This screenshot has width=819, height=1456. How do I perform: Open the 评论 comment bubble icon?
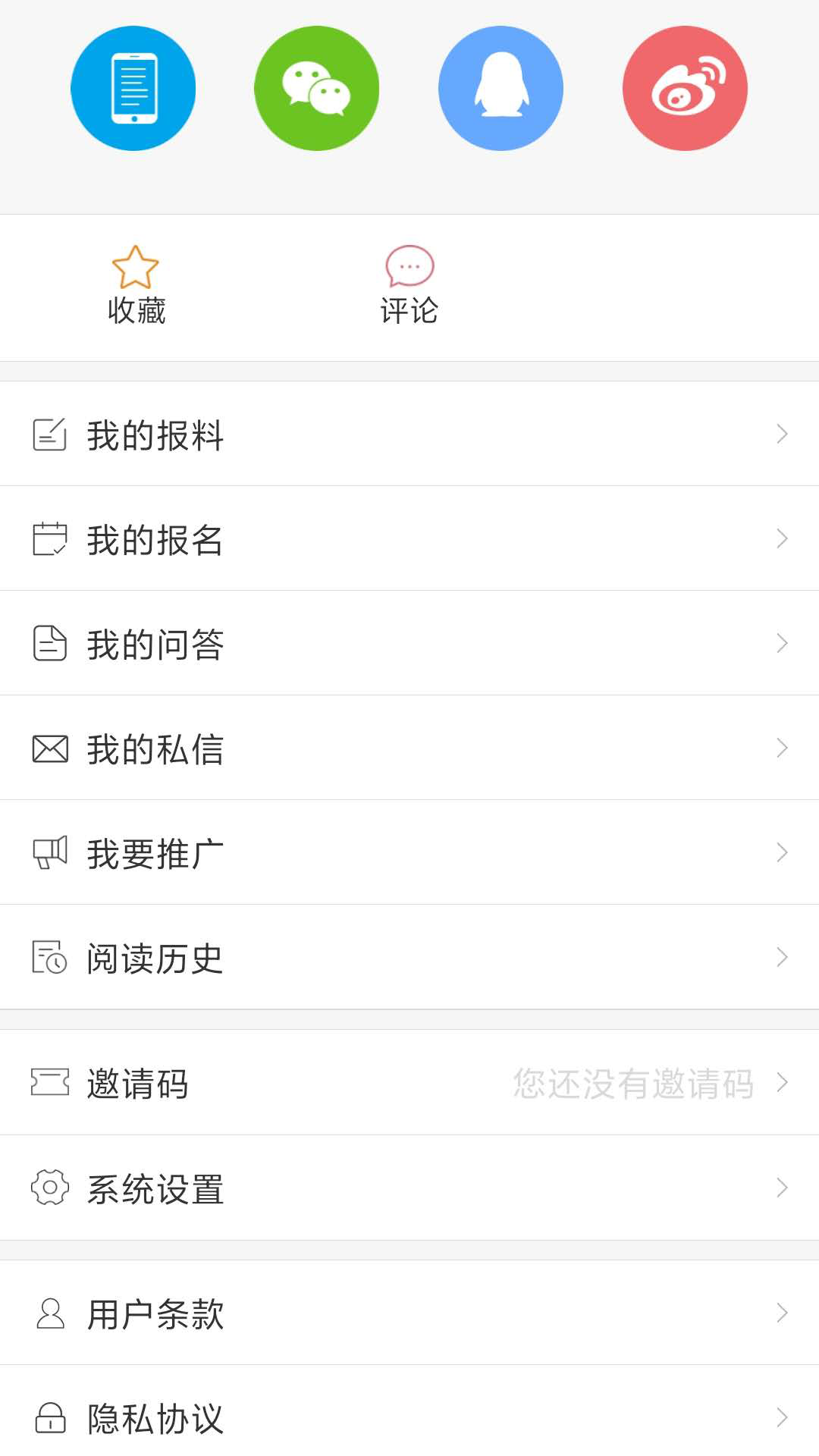click(408, 265)
